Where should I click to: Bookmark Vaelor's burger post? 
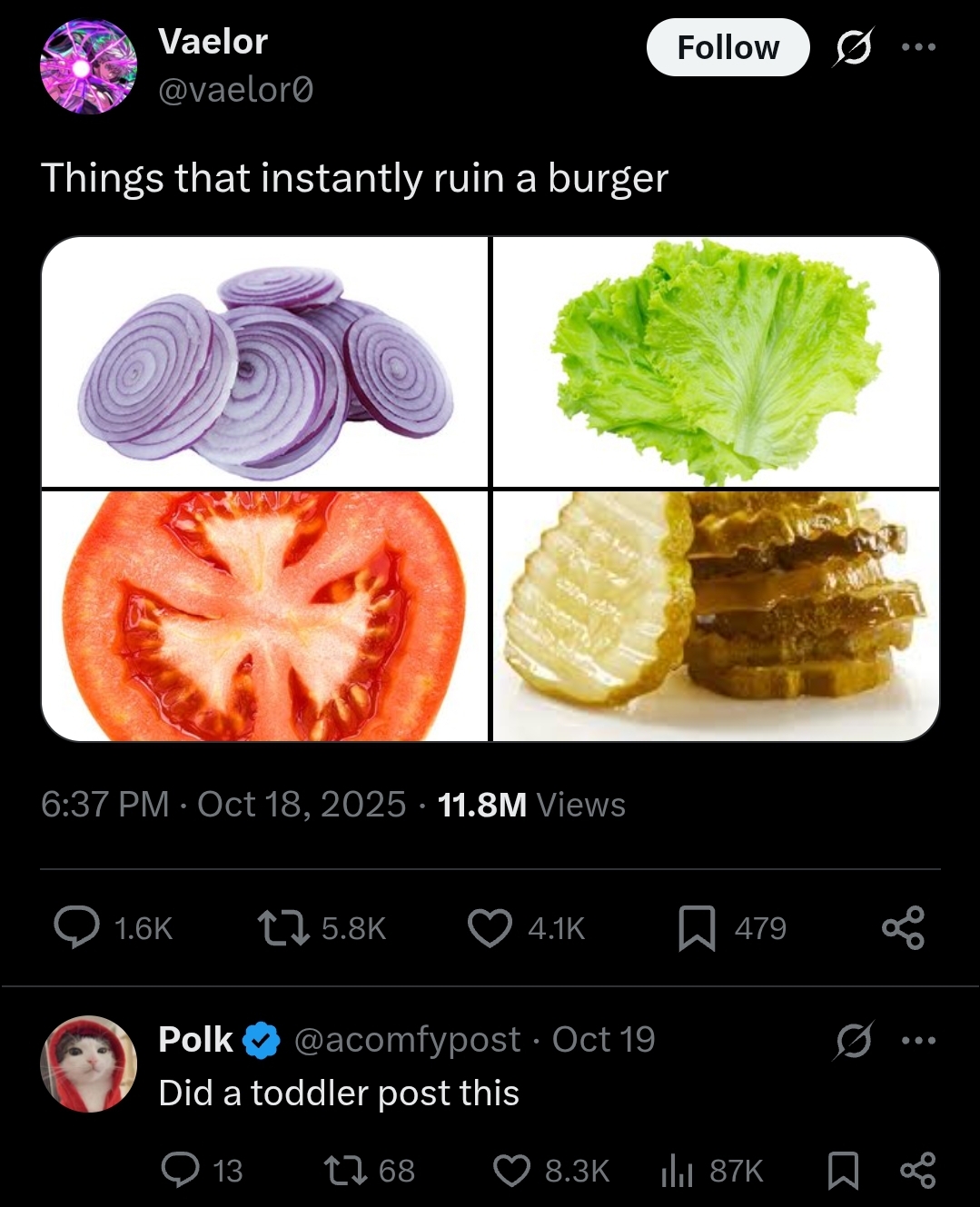[x=697, y=927]
